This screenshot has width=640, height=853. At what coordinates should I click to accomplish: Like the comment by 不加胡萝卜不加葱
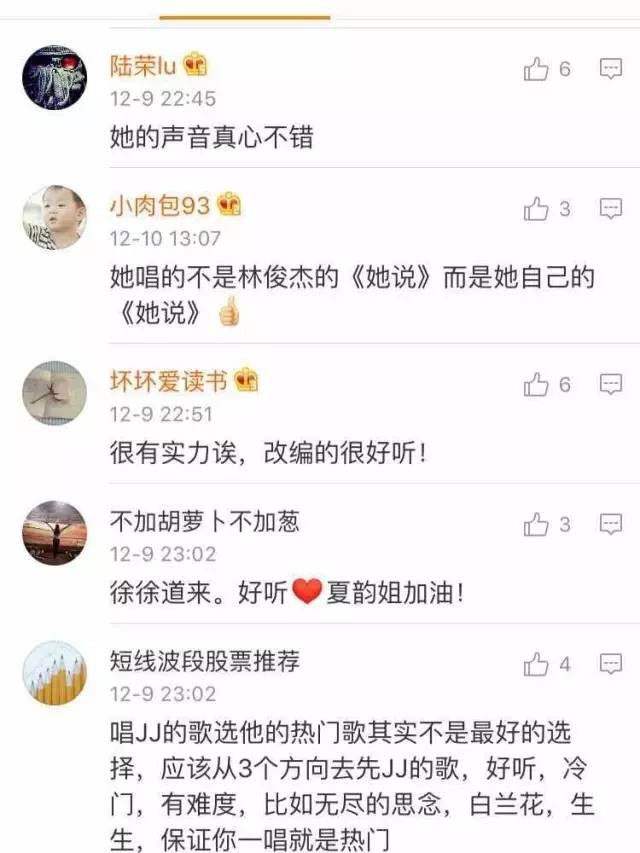[x=537, y=524]
